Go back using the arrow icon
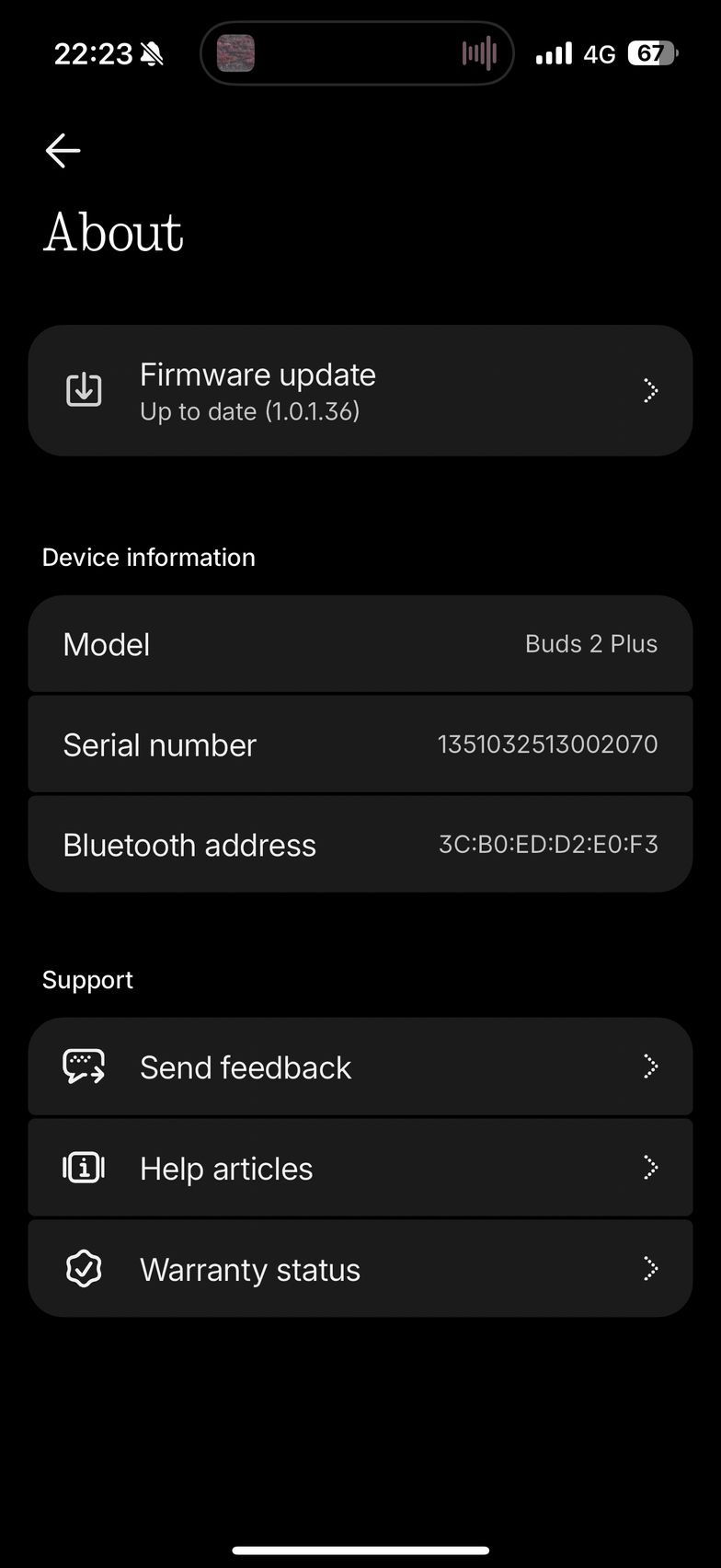Screen dimensions: 721x1568 63,151
